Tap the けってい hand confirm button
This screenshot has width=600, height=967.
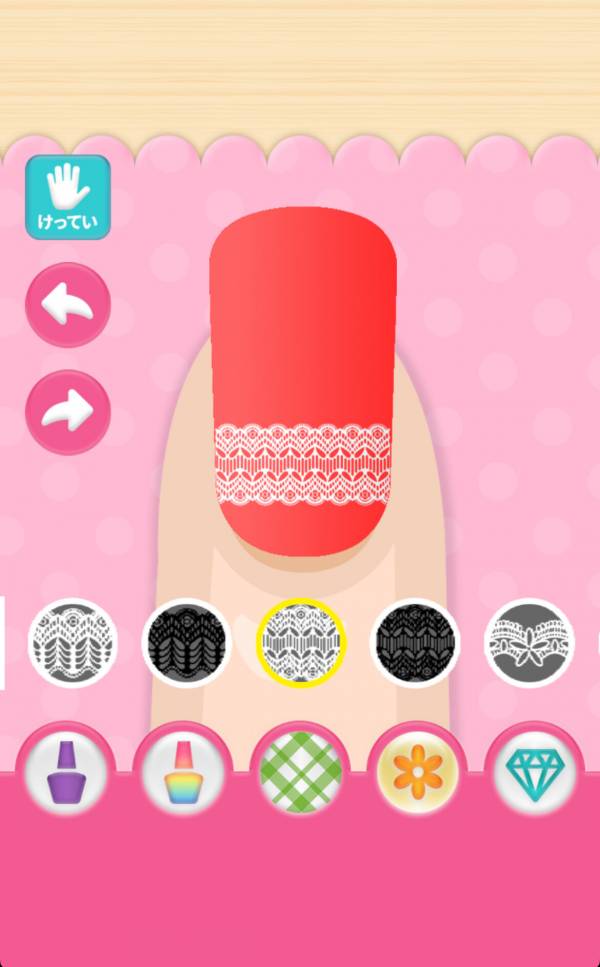(67, 197)
